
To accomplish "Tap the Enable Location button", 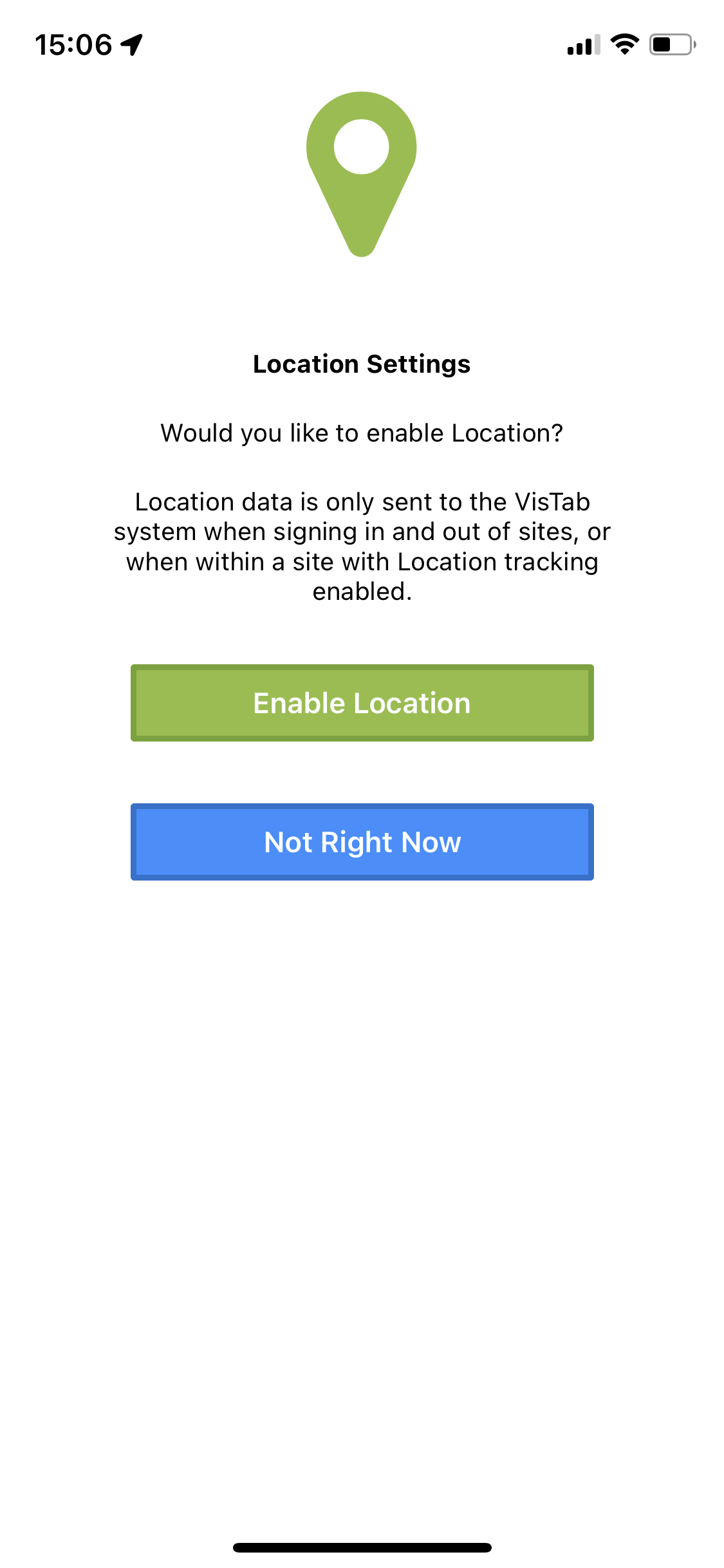I will click(362, 703).
